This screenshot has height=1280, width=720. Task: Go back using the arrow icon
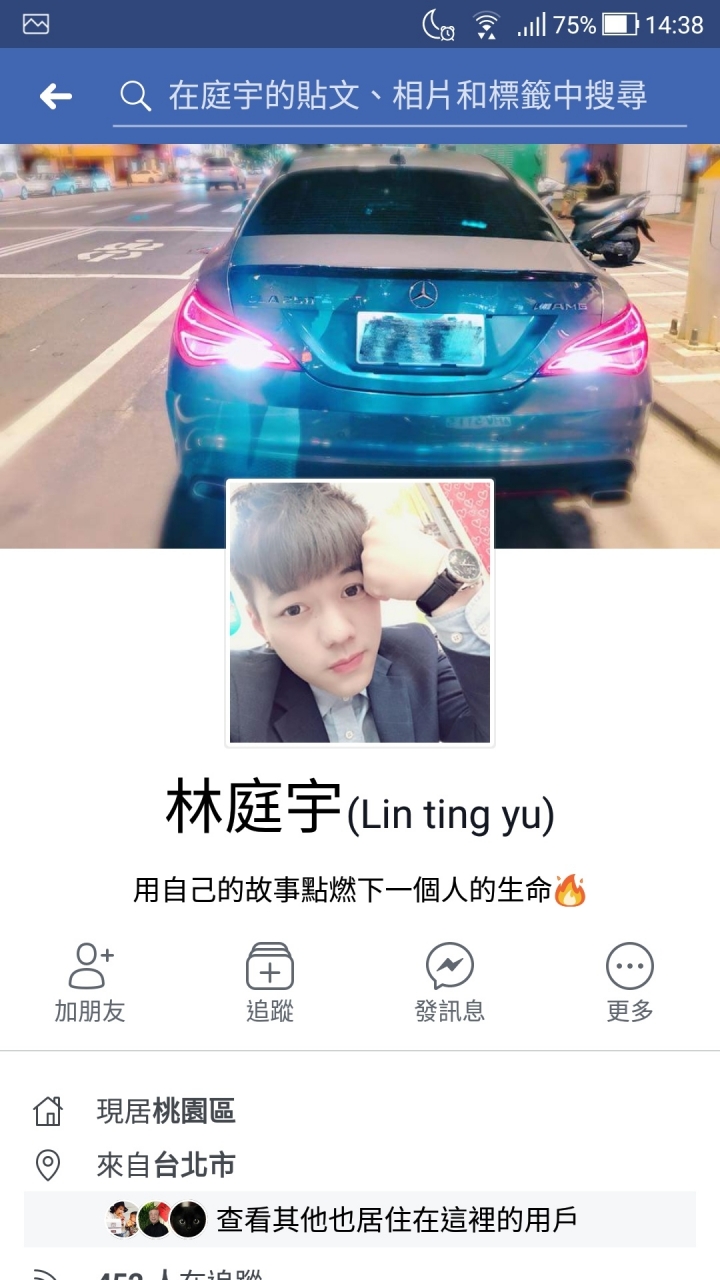[56, 96]
